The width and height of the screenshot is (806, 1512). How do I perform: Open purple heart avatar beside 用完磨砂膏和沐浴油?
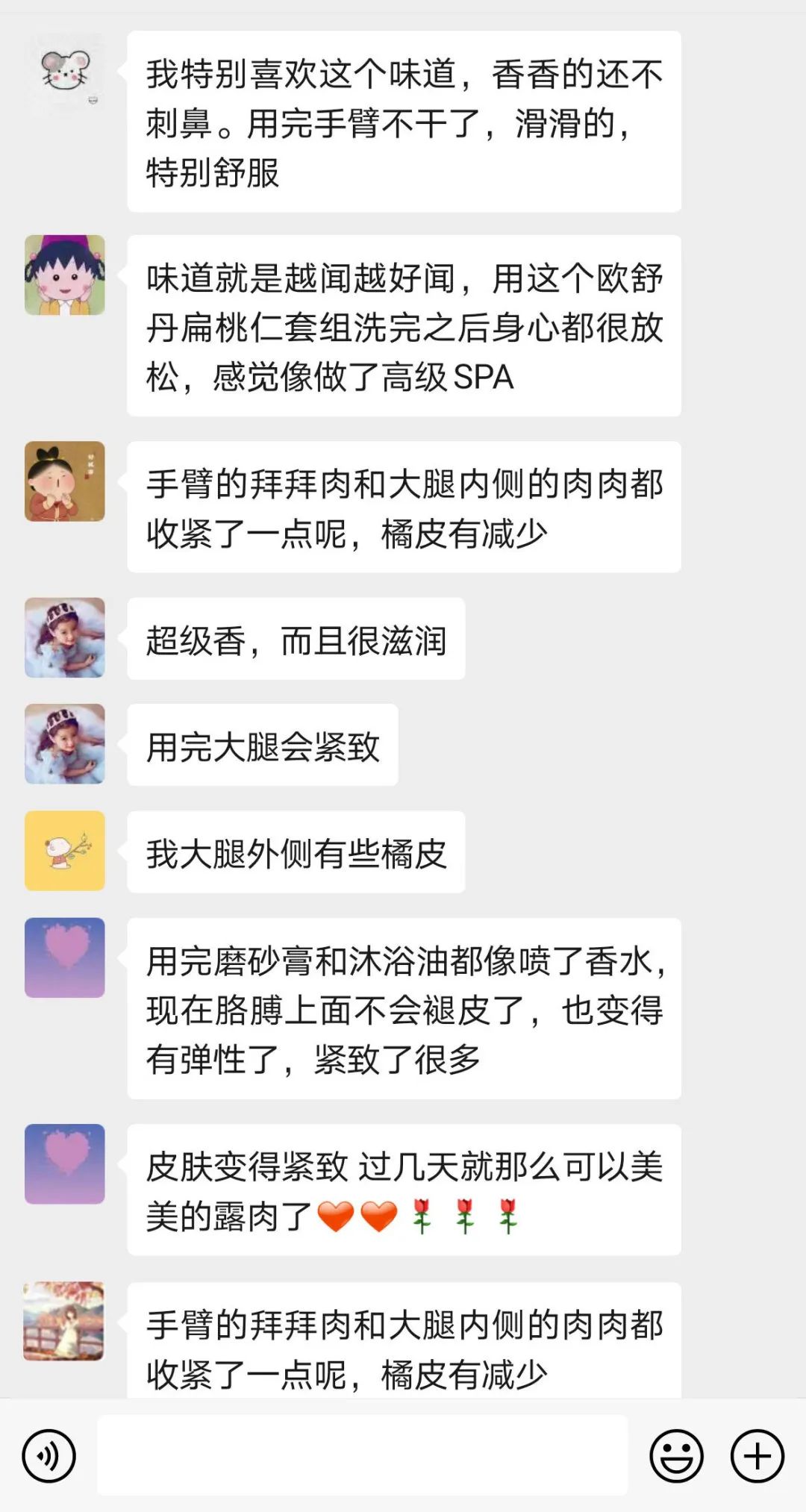click(x=65, y=958)
